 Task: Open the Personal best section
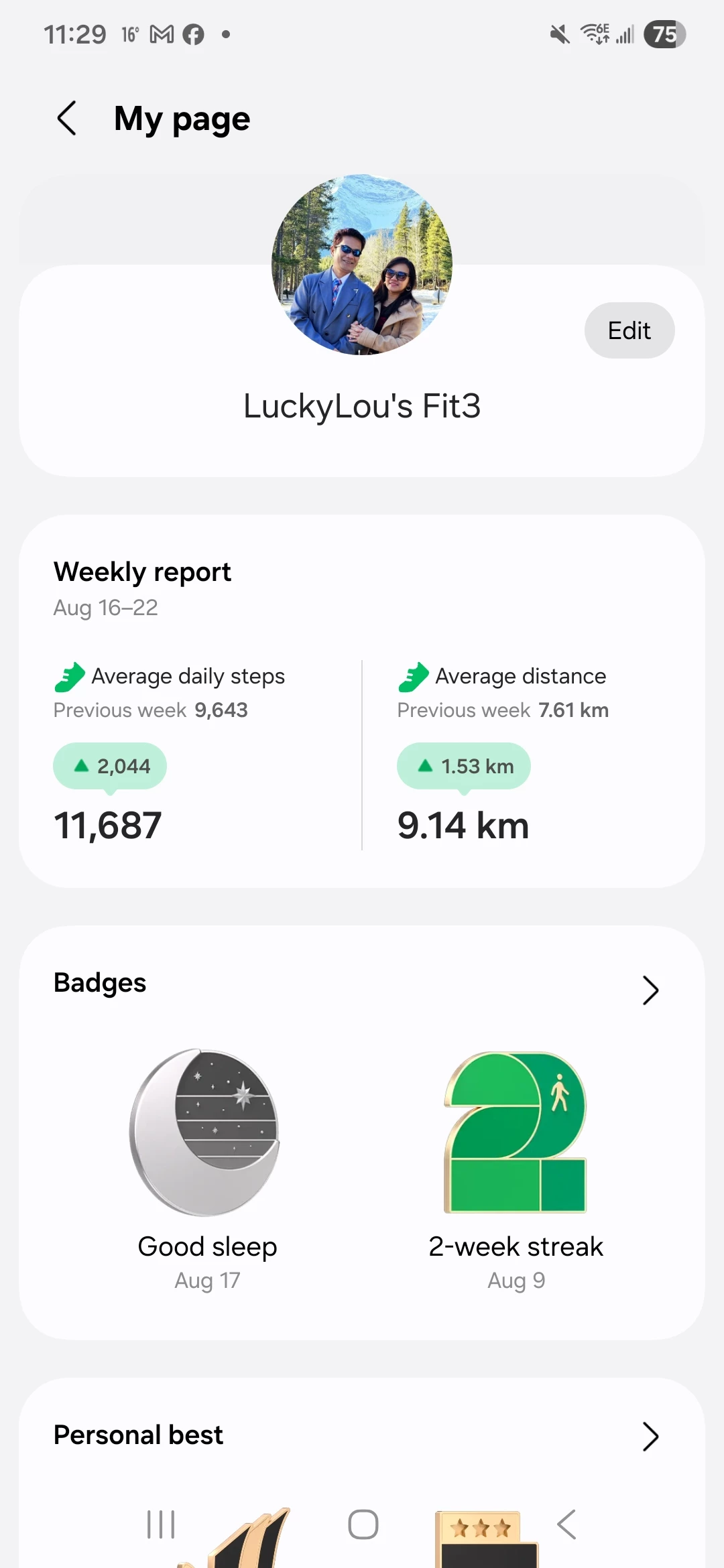pyautogui.click(x=362, y=1436)
